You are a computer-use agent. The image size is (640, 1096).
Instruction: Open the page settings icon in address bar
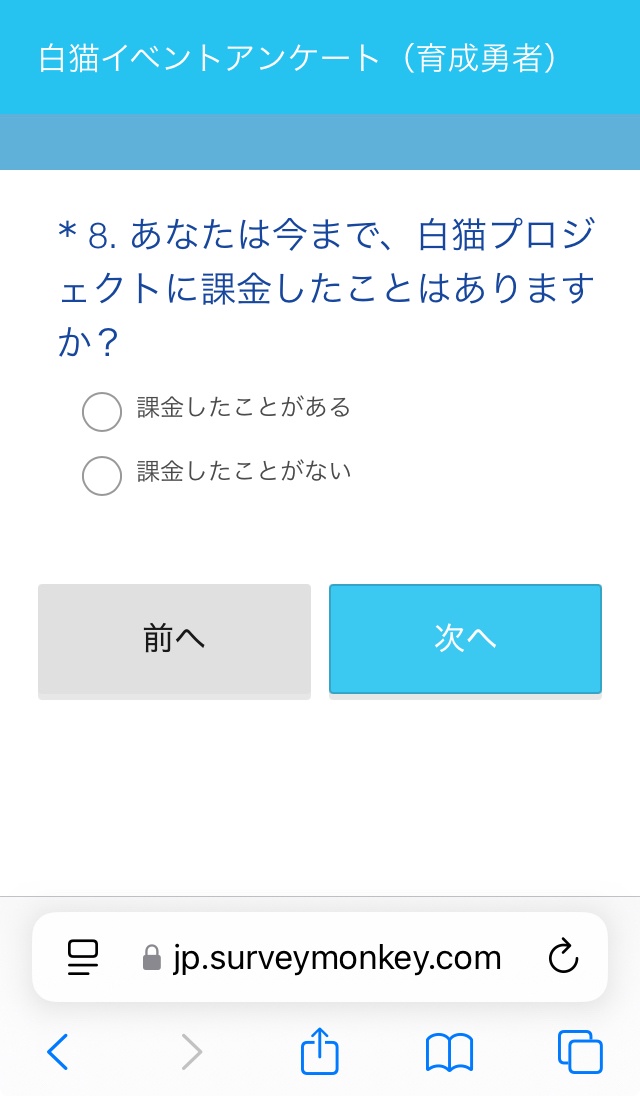(x=83, y=958)
